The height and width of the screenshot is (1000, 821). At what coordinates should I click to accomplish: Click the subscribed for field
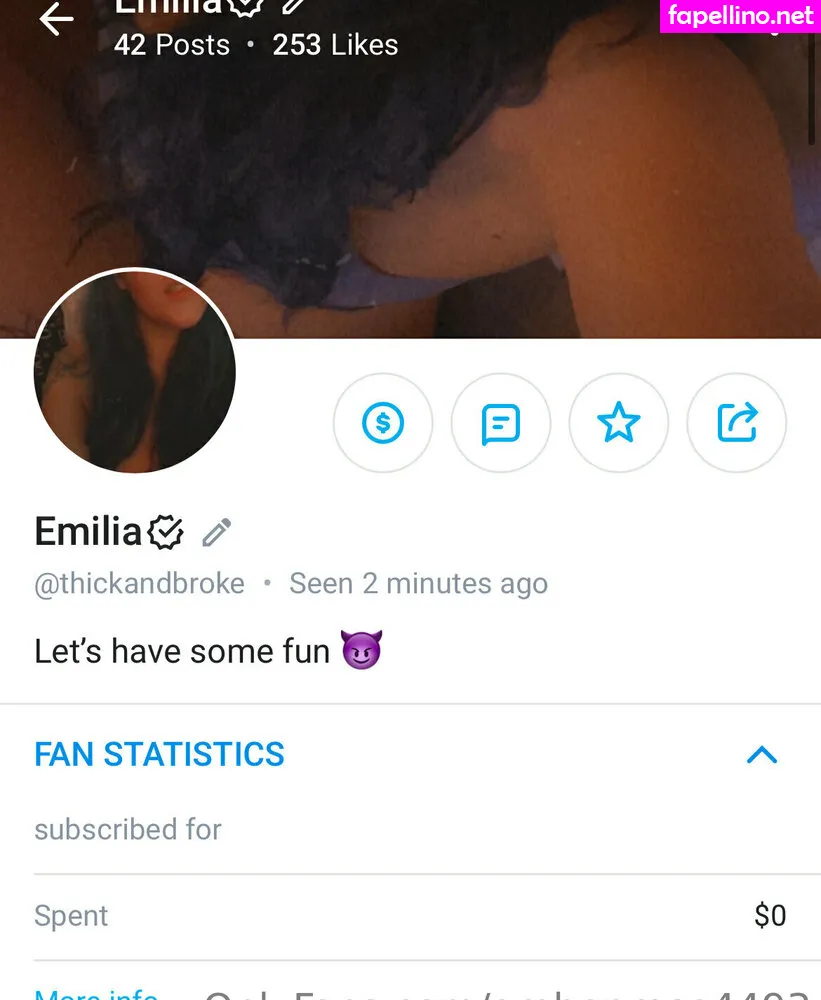pyautogui.click(x=127, y=829)
